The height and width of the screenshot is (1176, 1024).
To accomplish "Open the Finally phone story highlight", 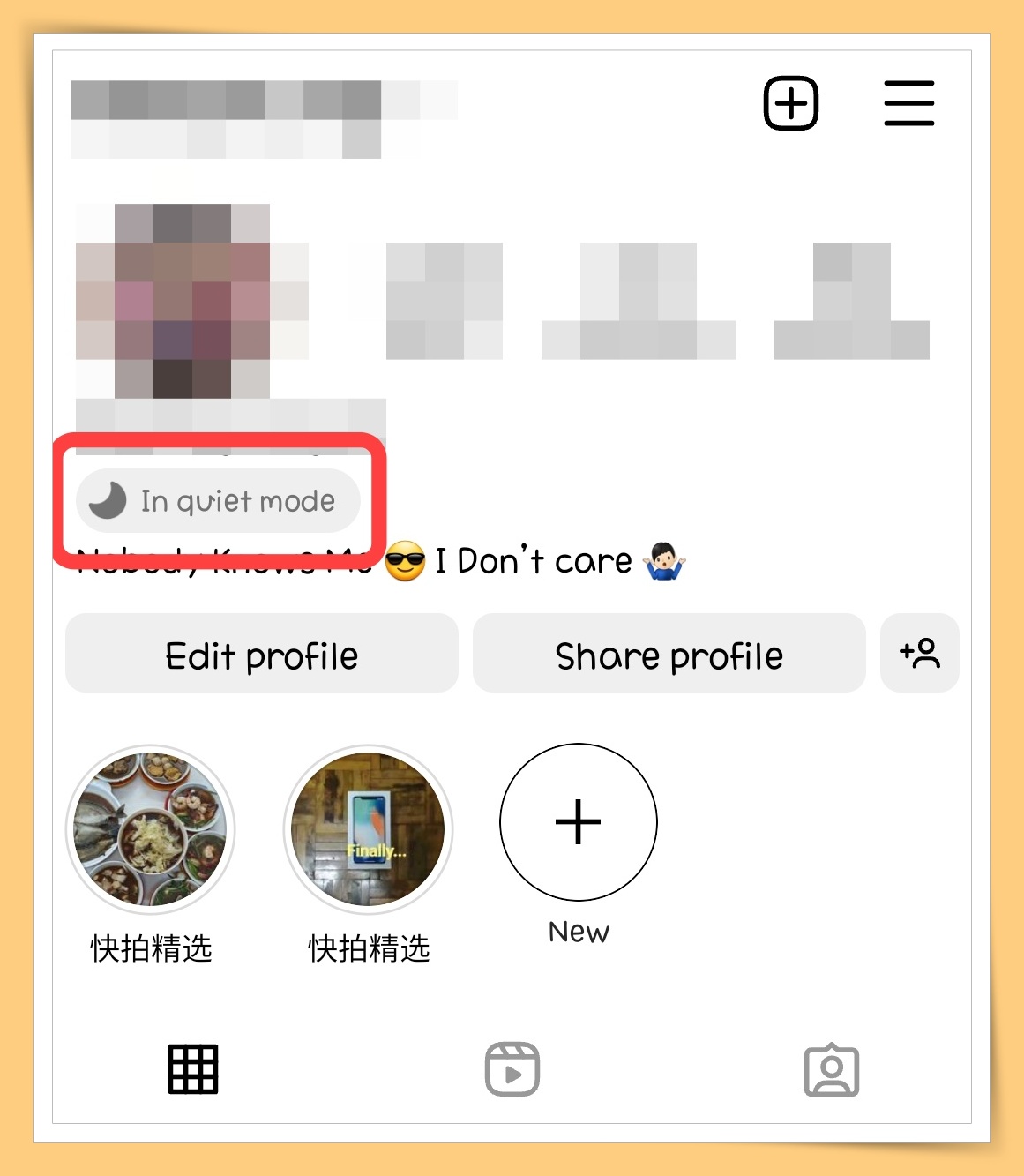I will click(x=368, y=829).
